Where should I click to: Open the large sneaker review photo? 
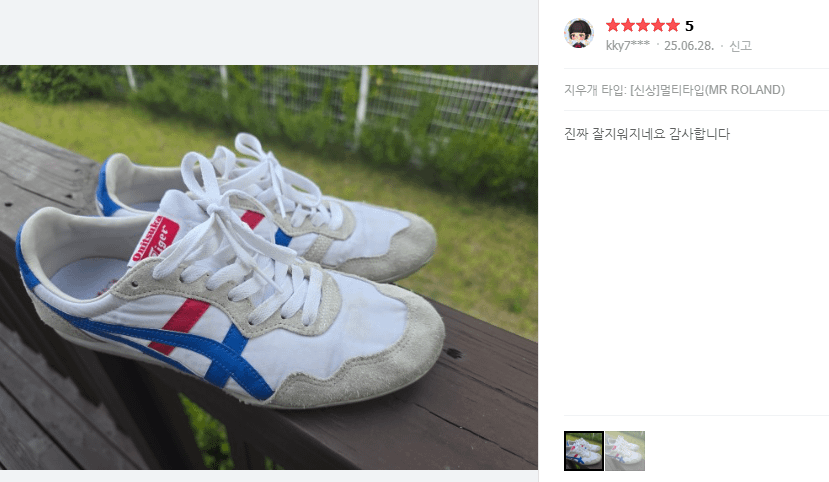click(x=268, y=267)
